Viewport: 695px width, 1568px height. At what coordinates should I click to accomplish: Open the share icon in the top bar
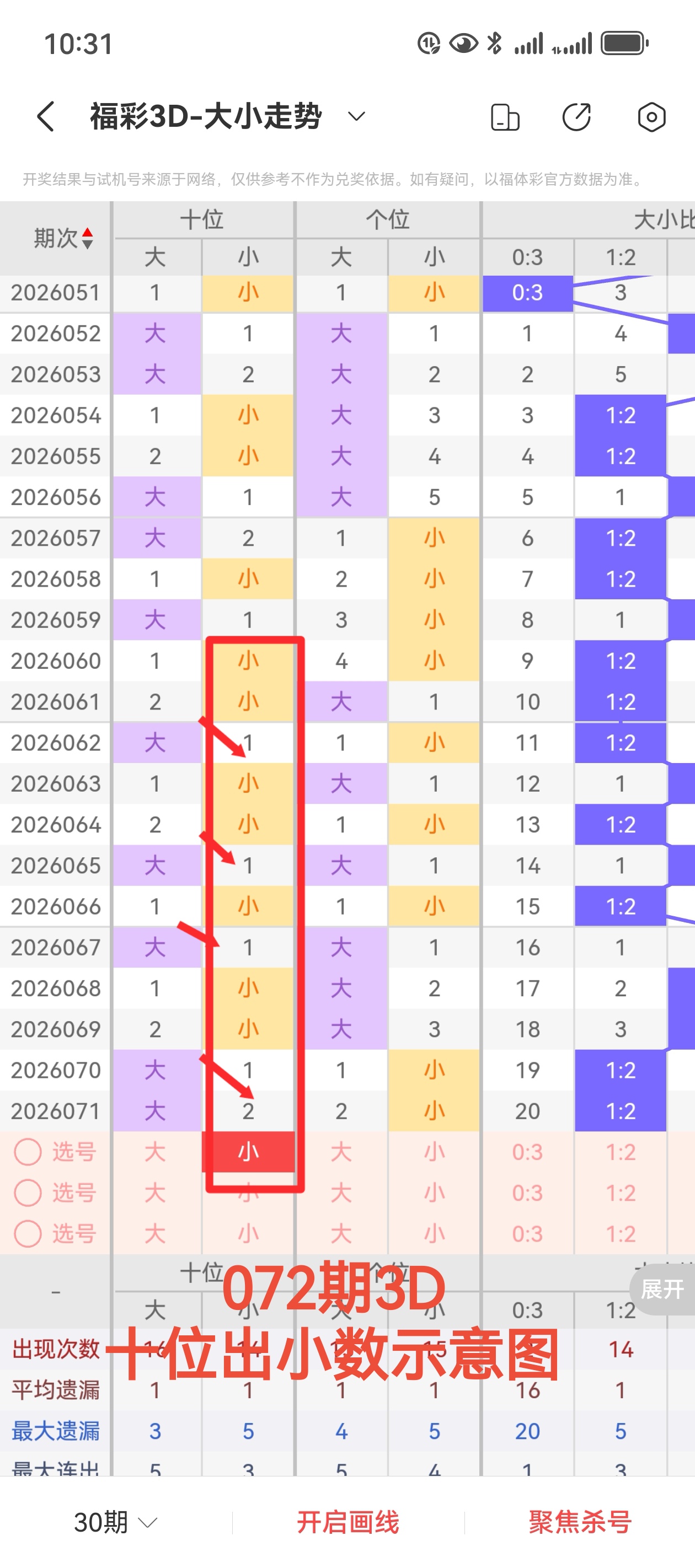(576, 116)
